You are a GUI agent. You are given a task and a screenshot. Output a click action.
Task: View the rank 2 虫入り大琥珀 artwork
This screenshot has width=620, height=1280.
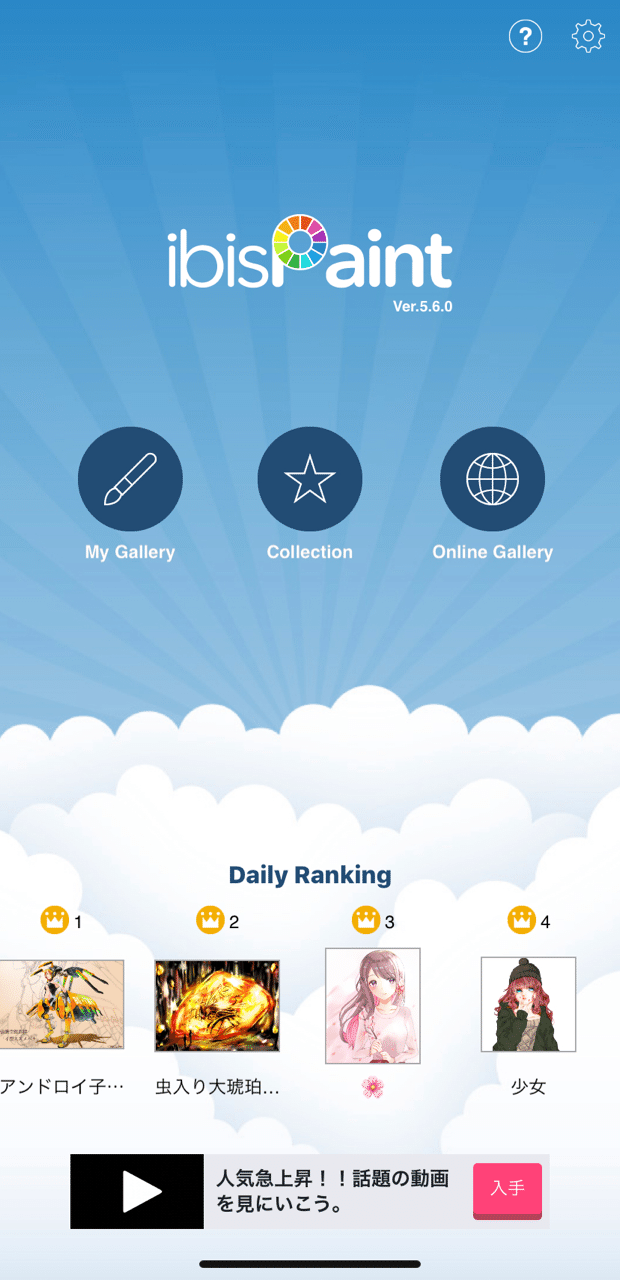217,1005
